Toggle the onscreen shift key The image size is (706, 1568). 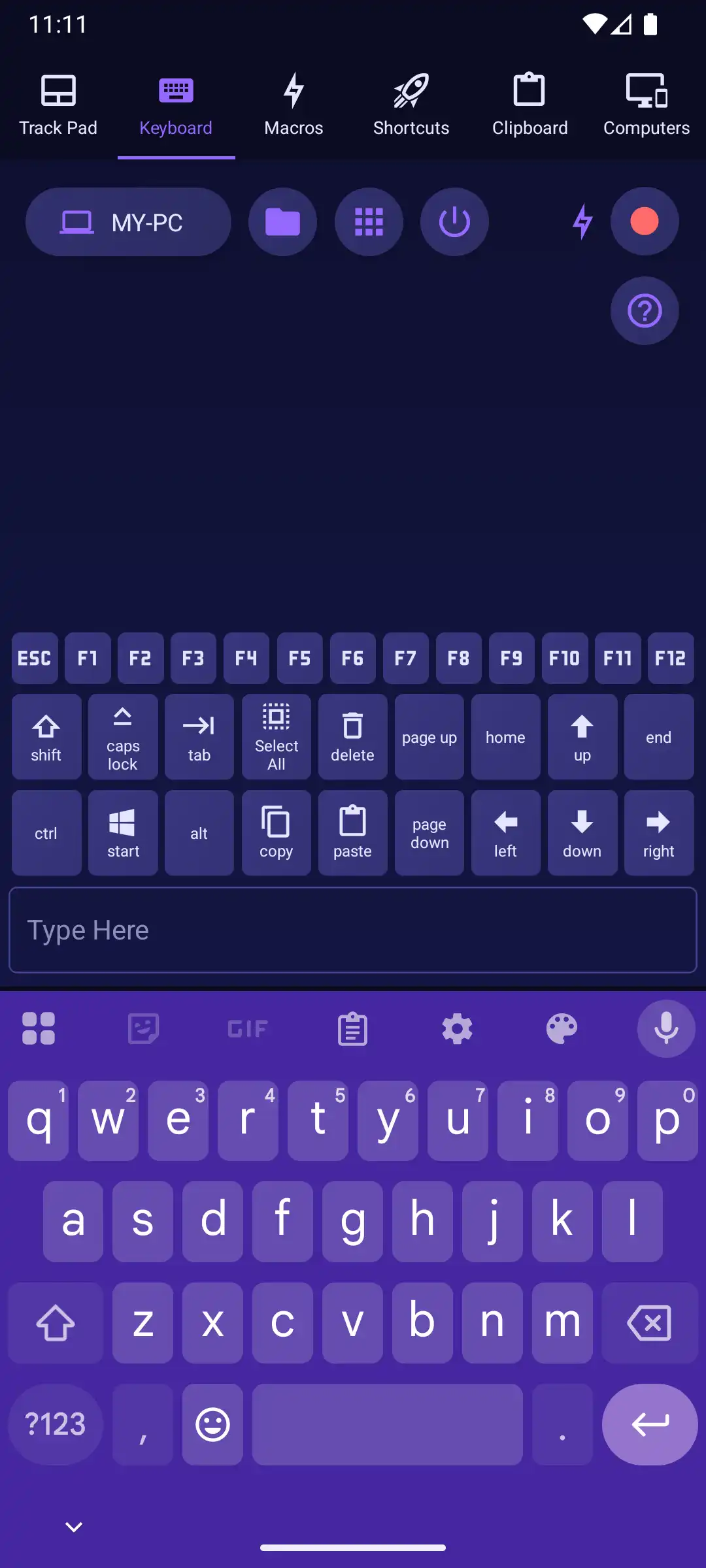pos(55,1323)
